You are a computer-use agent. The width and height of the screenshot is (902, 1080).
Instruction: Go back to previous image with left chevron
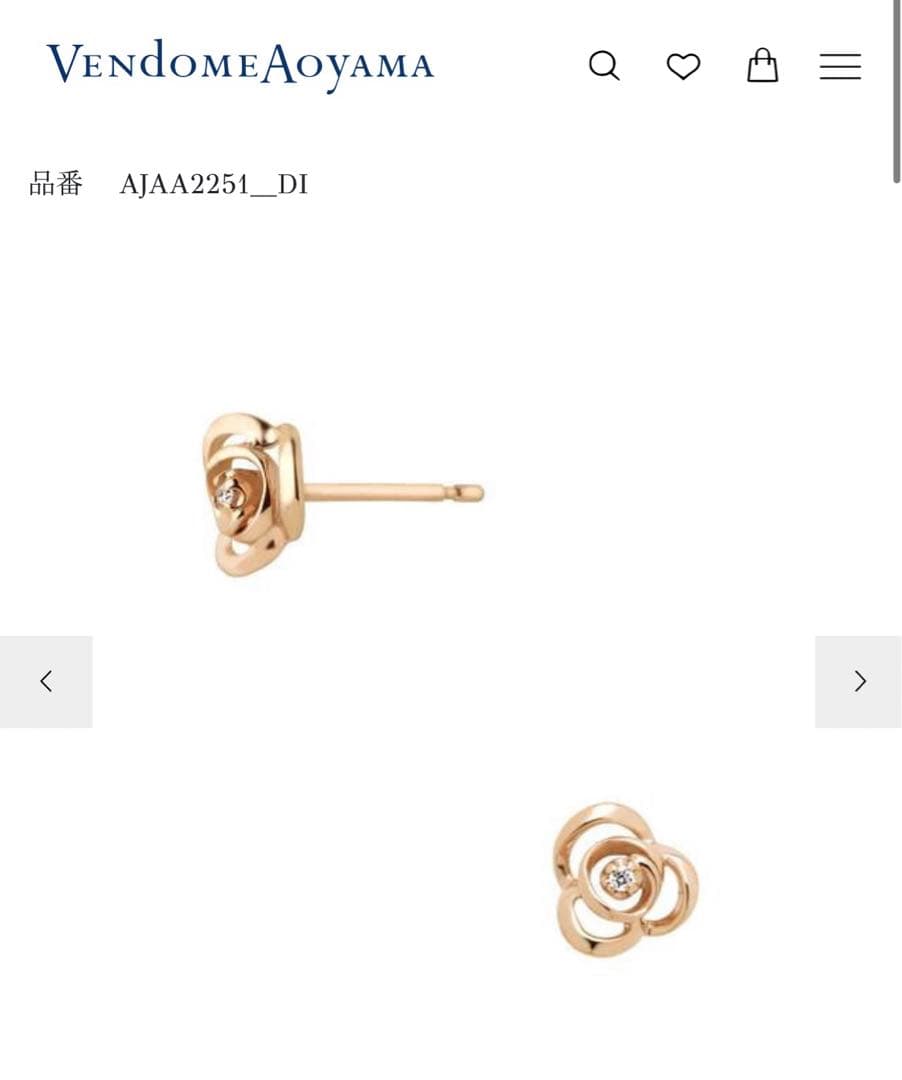[x=45, y=681]
